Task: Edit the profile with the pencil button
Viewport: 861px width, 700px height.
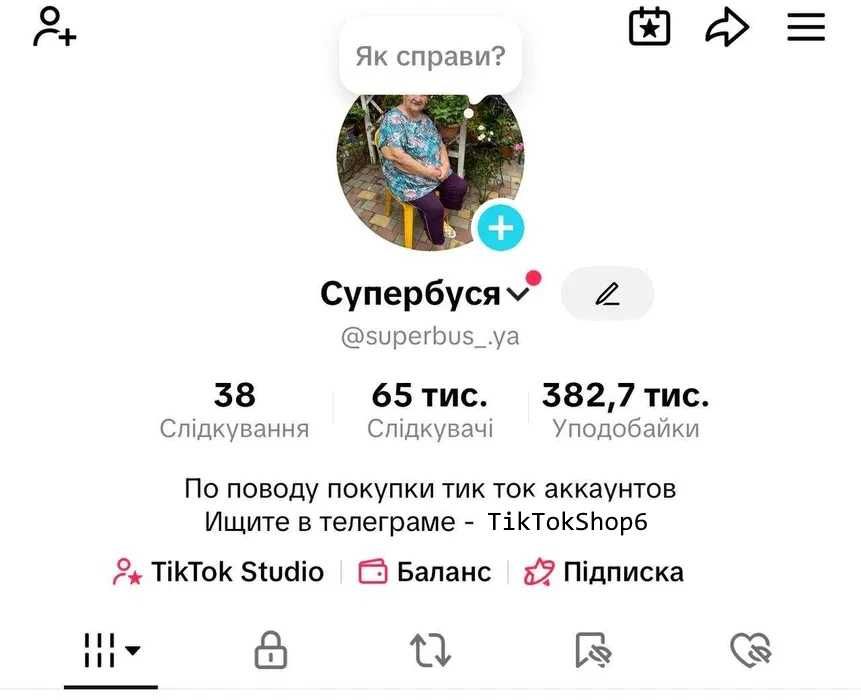Action: point(607,294)
